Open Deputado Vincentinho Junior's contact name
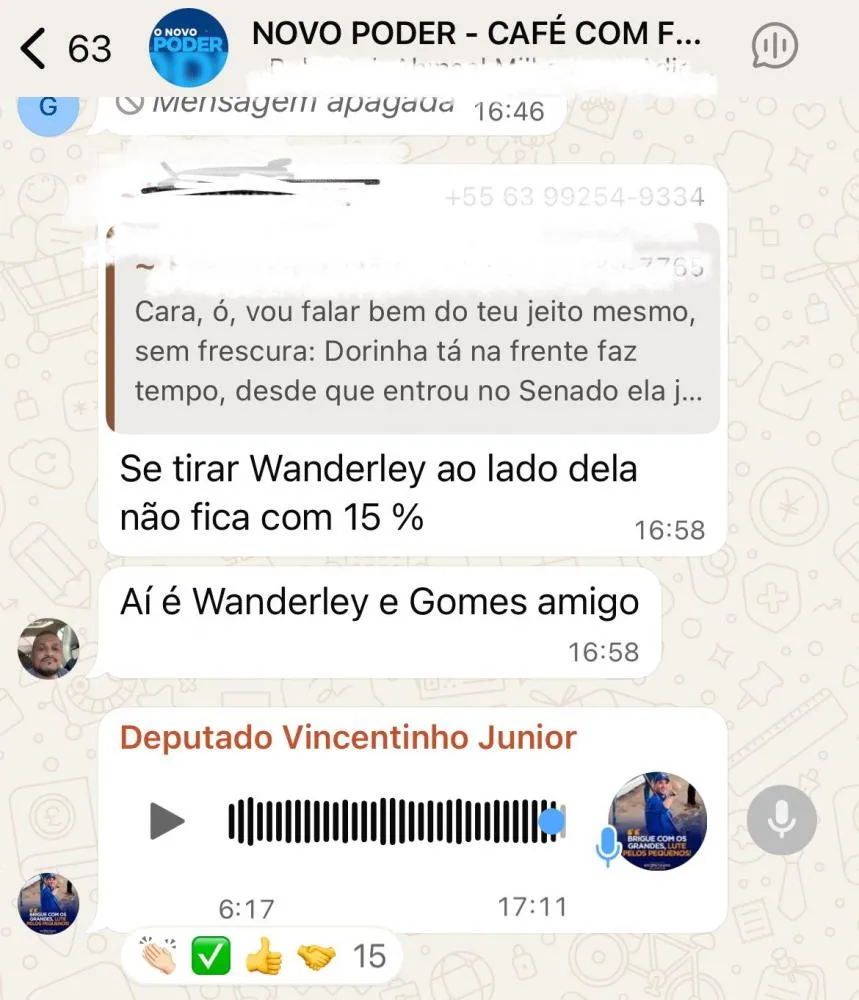 click(348, 738)
